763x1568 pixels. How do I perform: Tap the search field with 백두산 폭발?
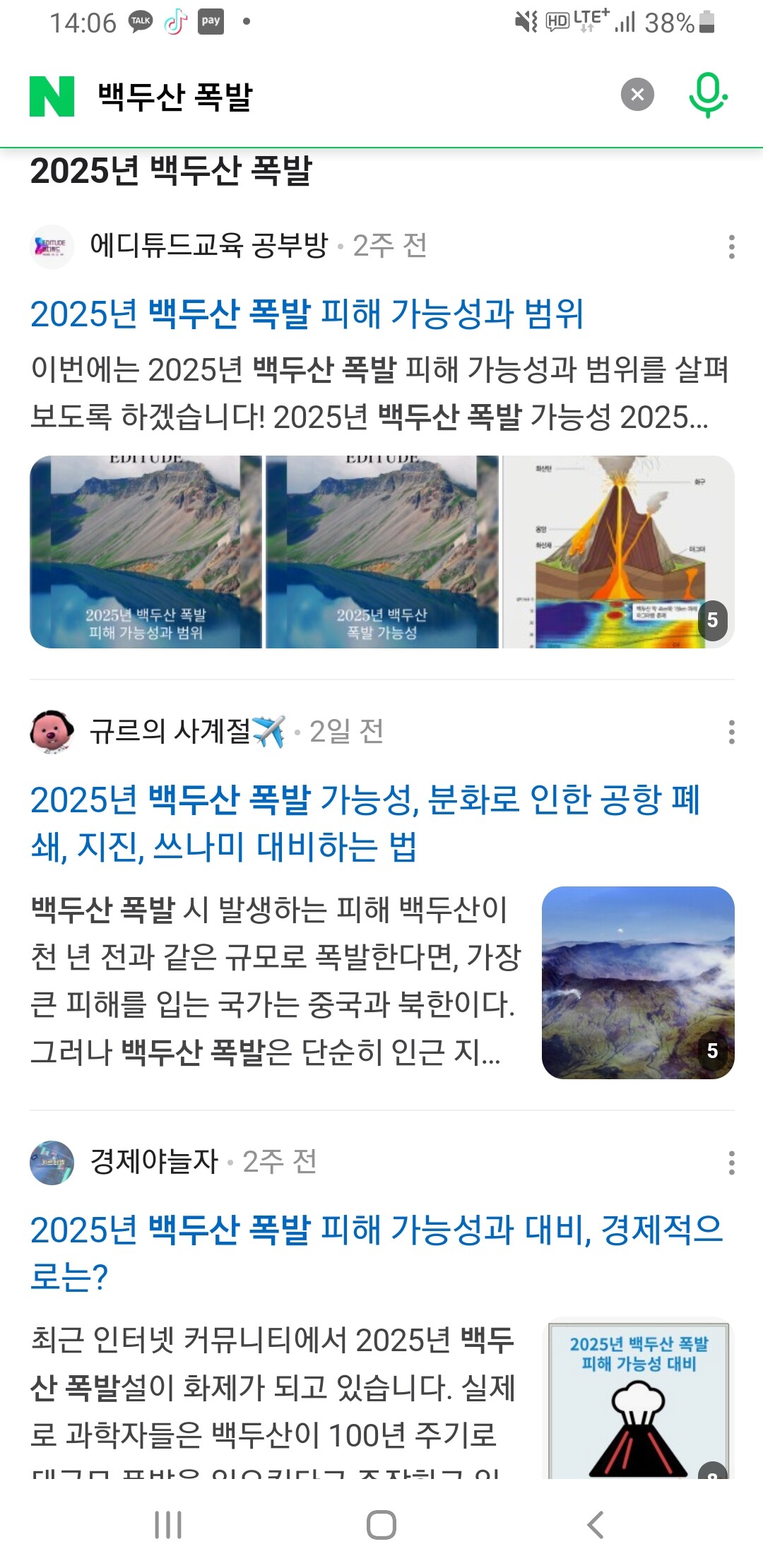[339, 96]
